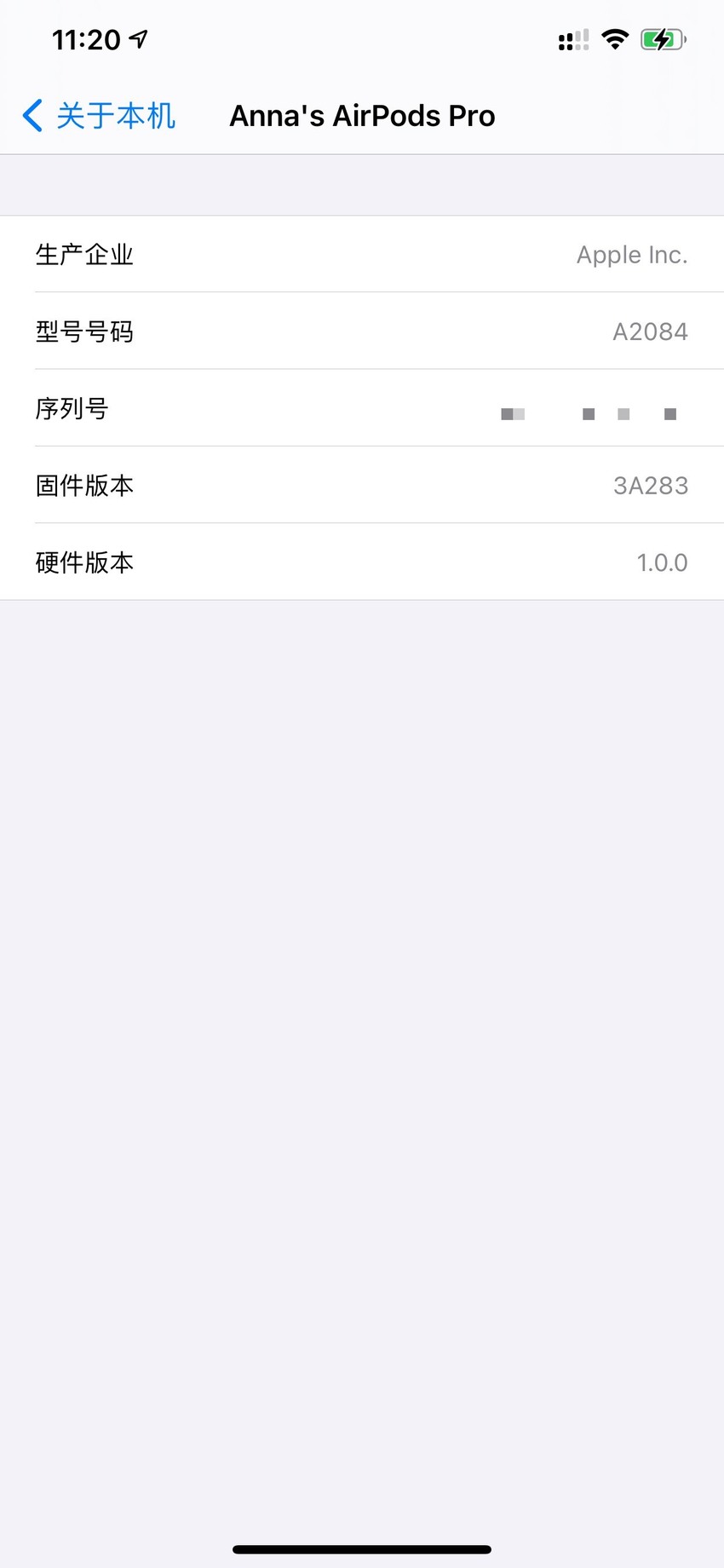Screen dimensions: 724x1568
Task: Go back to 关于本机
Action: click(x=99, y=116)
